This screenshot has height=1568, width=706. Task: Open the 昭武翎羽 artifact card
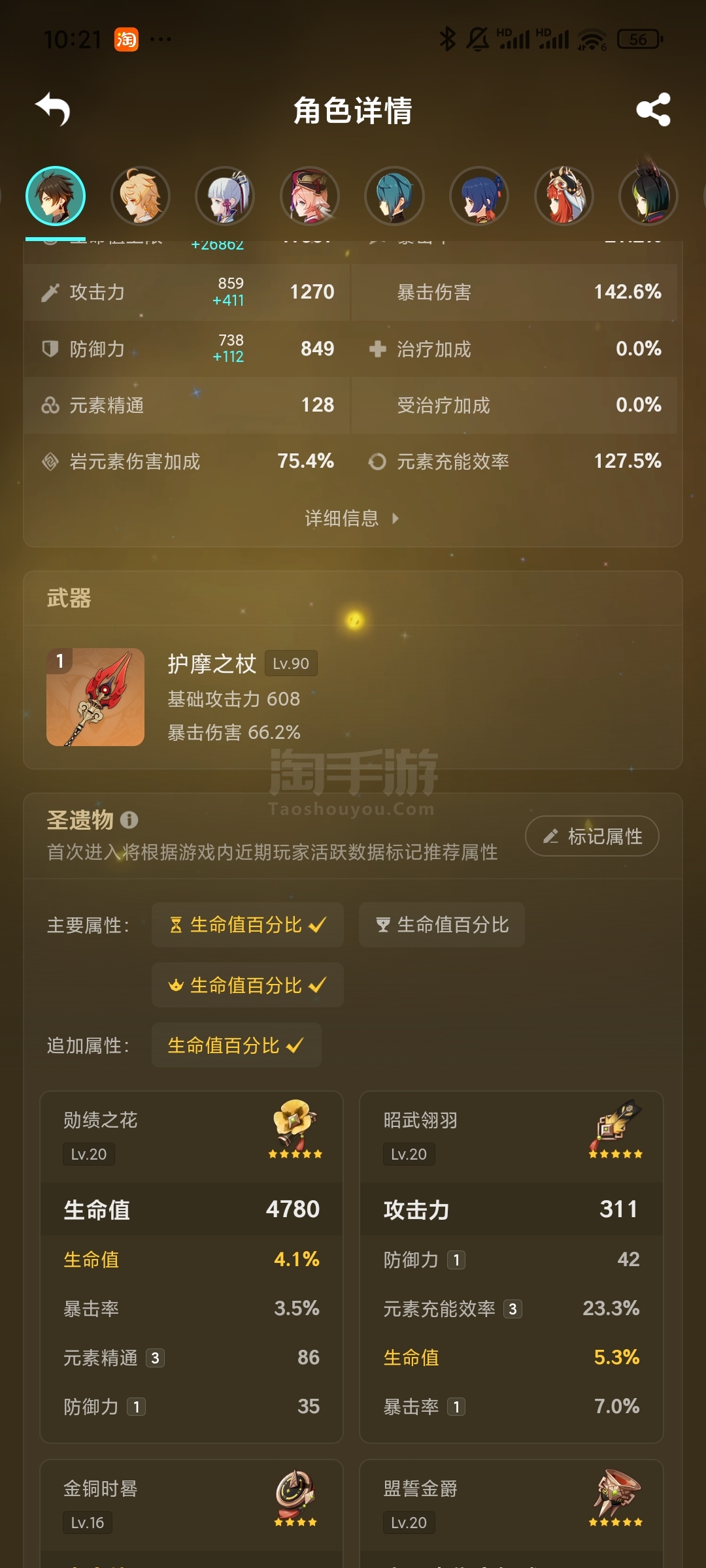512,1267
